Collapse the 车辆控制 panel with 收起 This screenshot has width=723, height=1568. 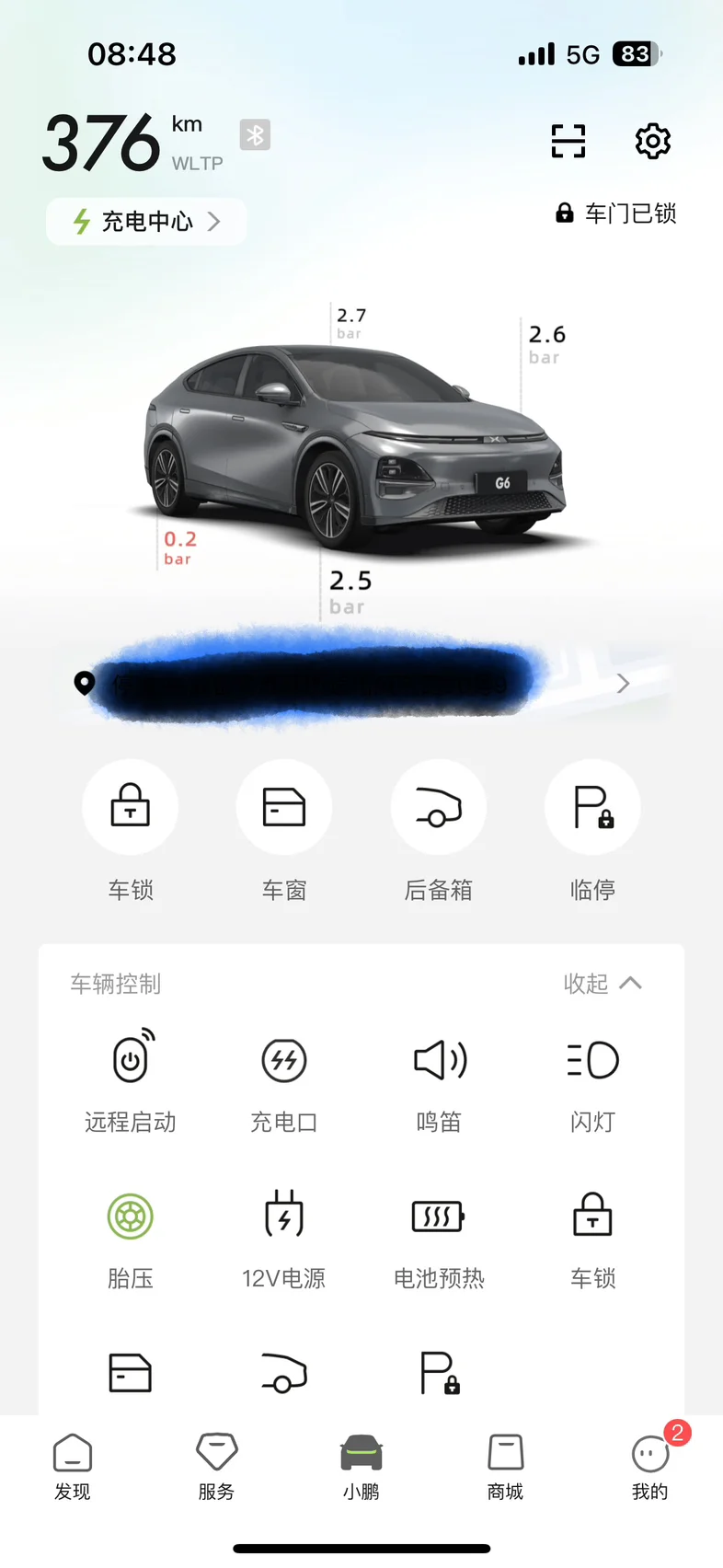point(602,984)
